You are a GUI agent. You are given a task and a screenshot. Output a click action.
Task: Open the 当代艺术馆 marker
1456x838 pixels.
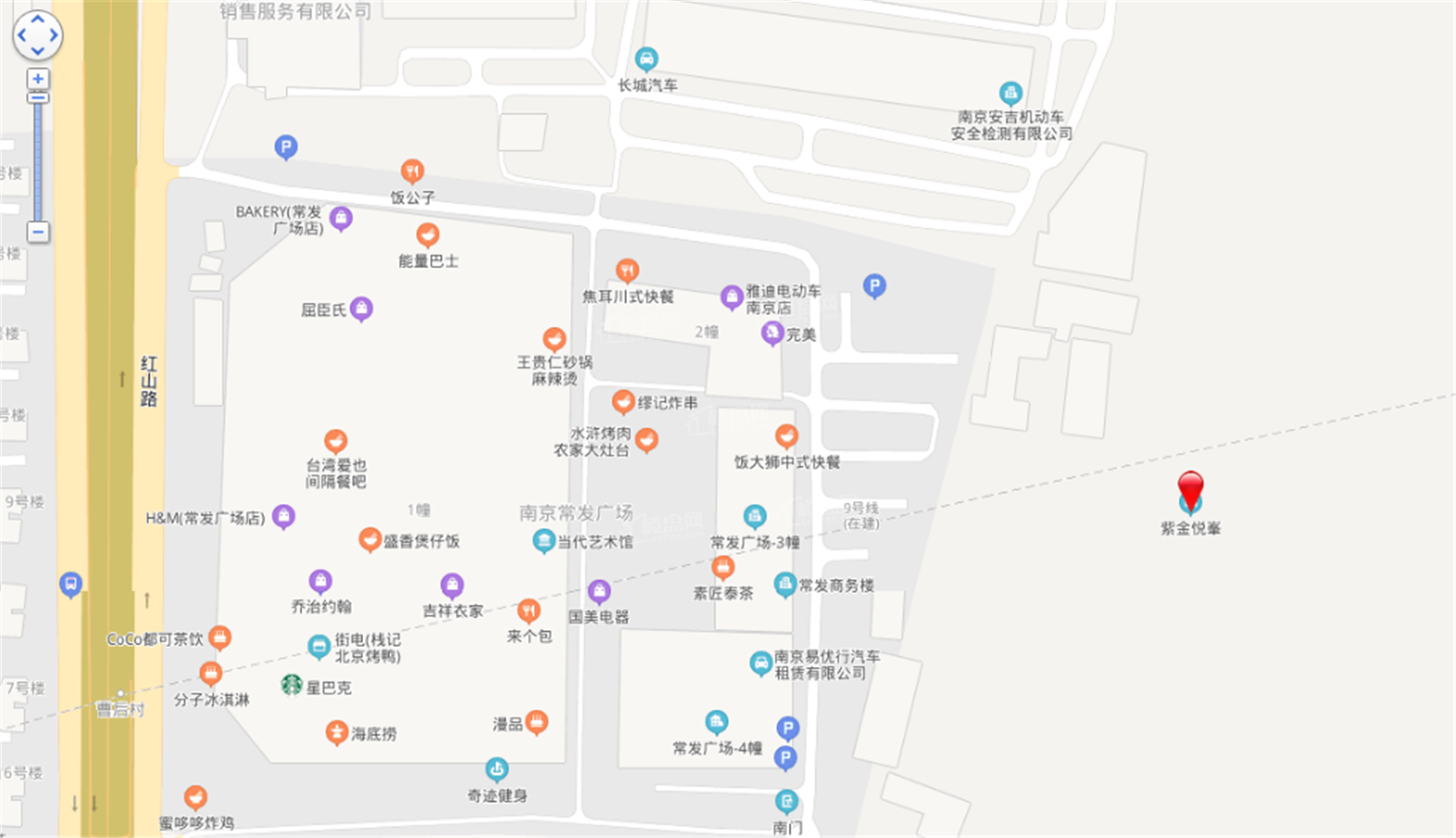(x=544, y=541)
